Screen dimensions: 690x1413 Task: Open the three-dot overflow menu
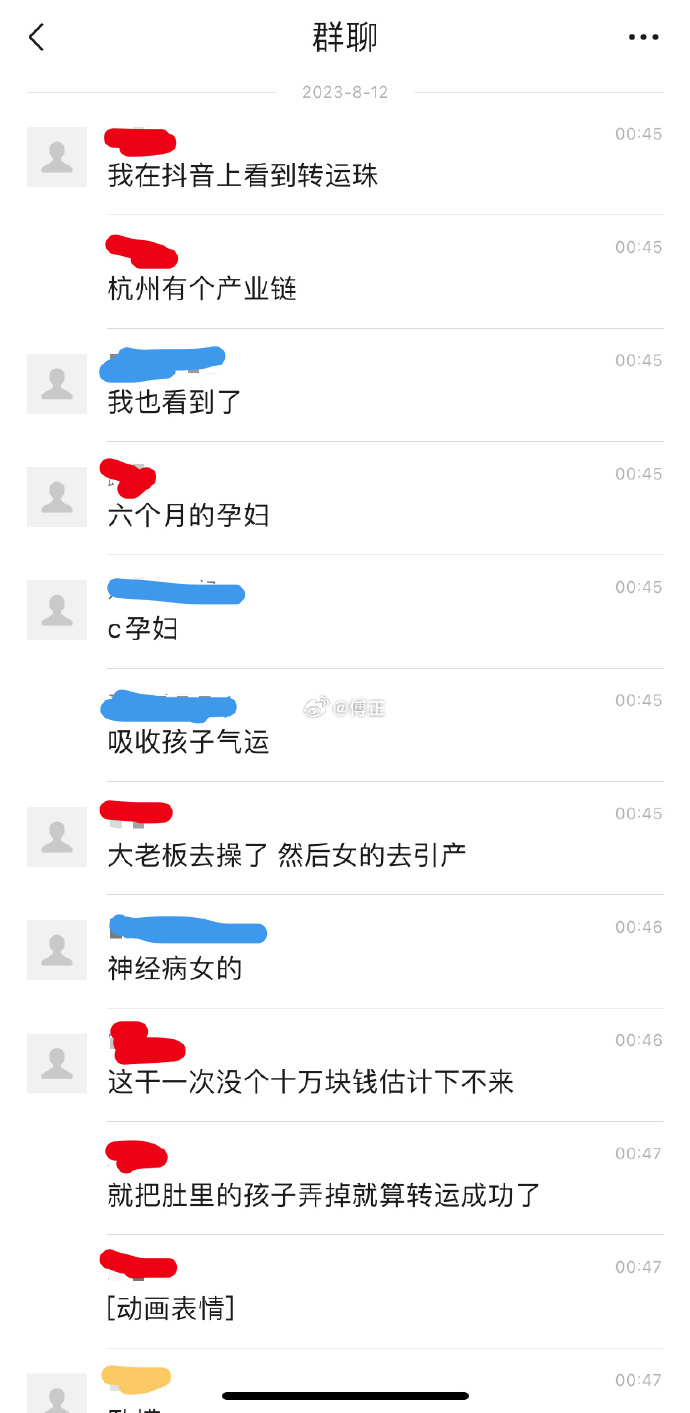(643, 38)
